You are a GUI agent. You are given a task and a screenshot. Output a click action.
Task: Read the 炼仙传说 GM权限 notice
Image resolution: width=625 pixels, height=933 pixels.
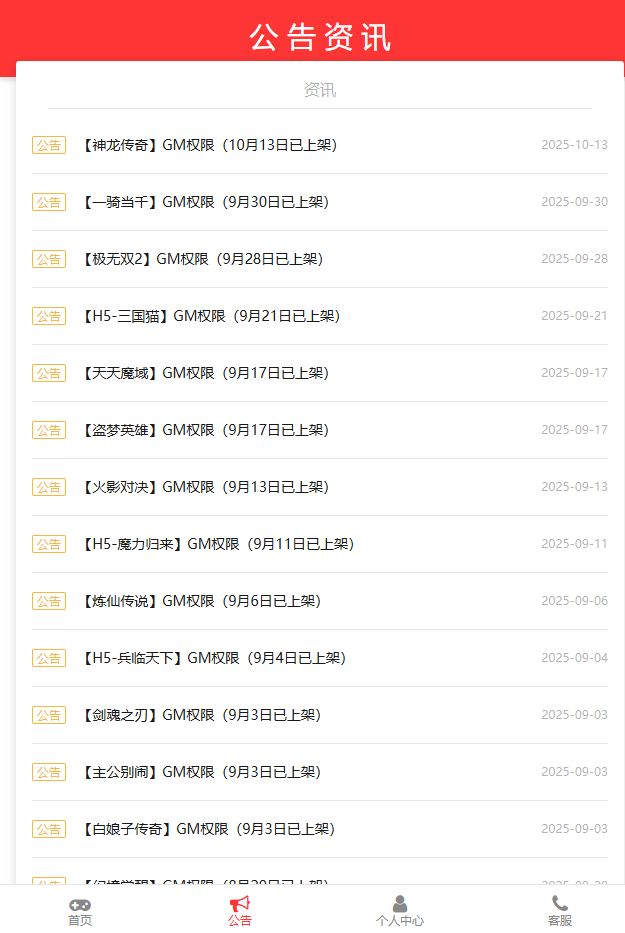[x=200, y=601]
